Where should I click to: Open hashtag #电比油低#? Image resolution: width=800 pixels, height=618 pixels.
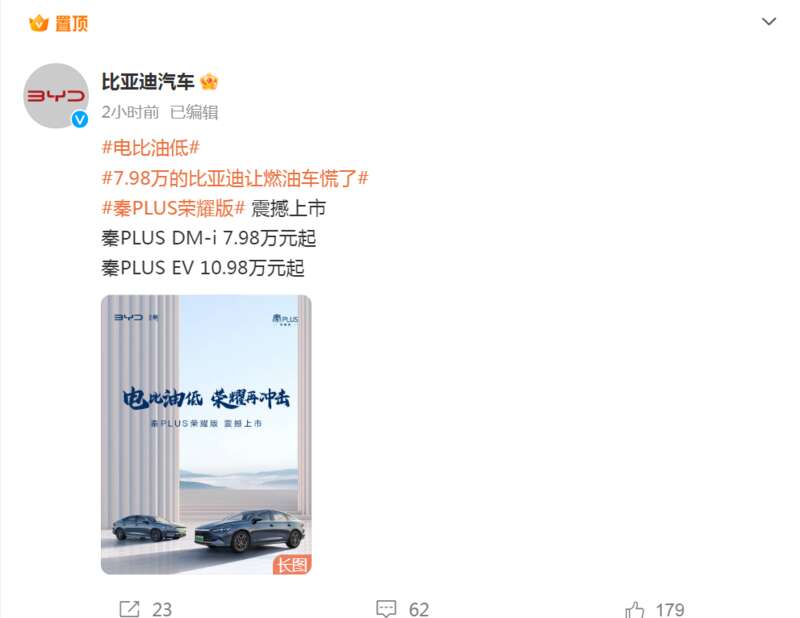151,147
